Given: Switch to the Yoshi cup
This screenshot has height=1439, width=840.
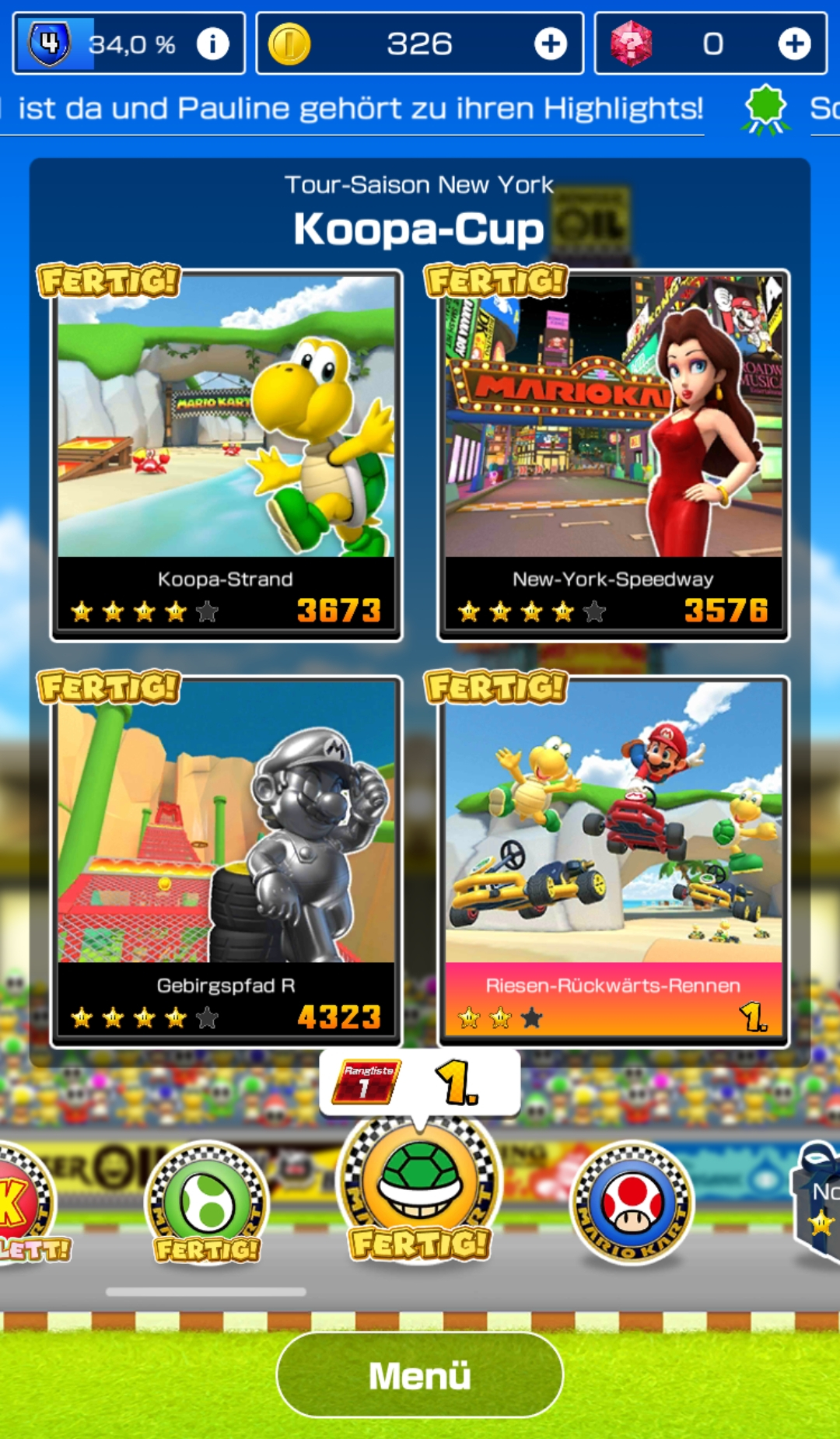Looking at the screenshot, I should click(x=208, y=1203).
